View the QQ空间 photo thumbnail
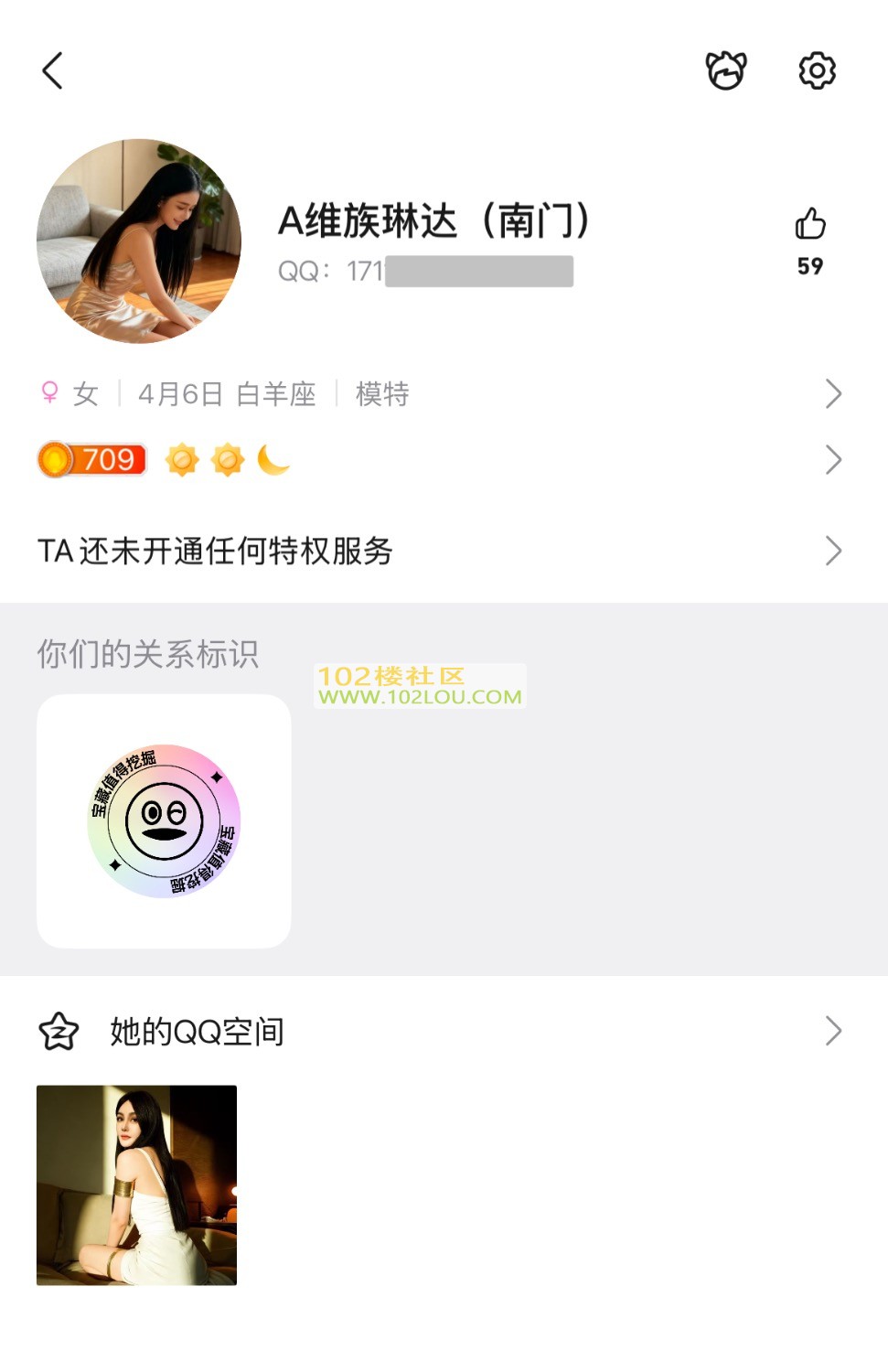This screenshot has width=888, height=1372. click(x=137, y=1185)
